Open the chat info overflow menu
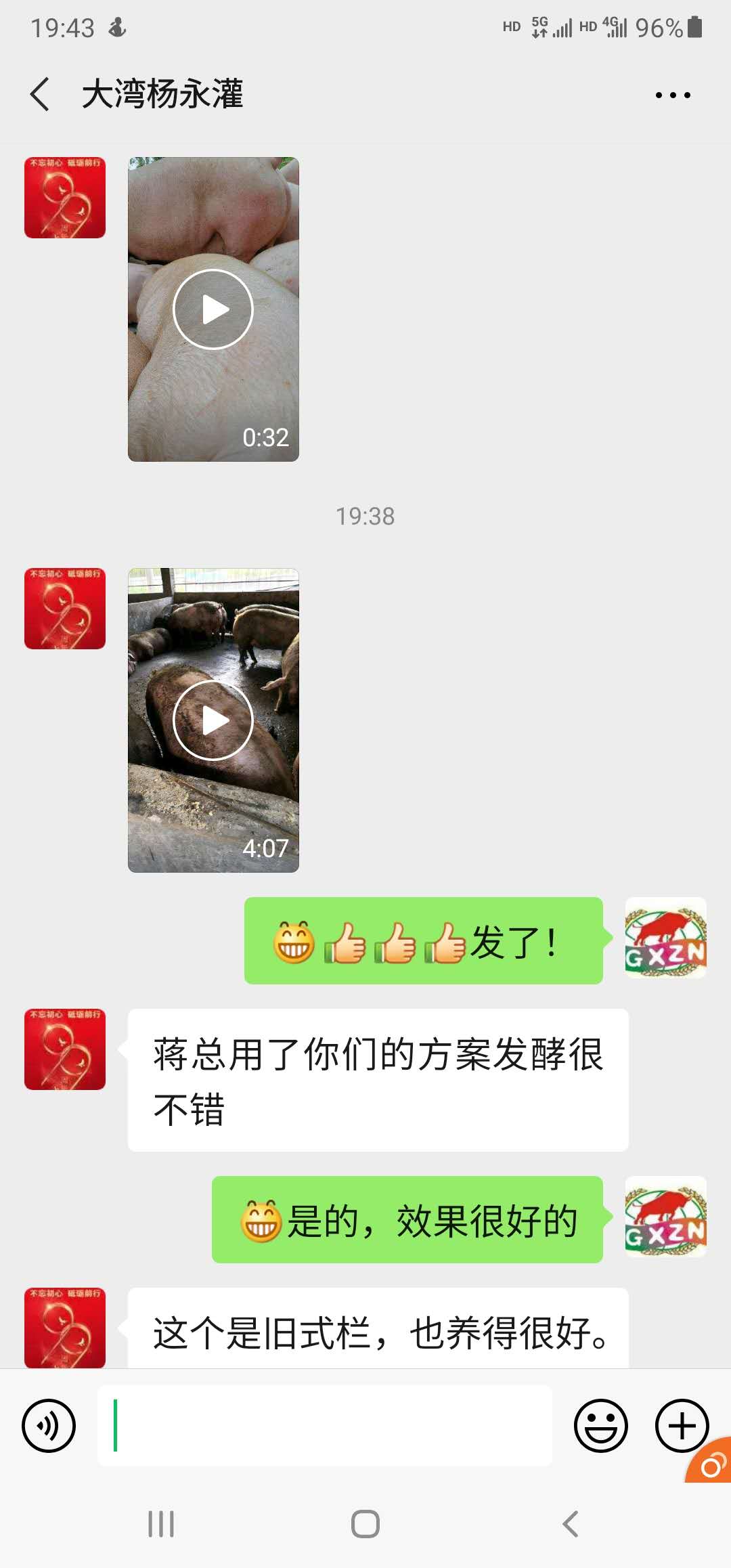This screenshot has width=731, height=1568. point(673,95)
